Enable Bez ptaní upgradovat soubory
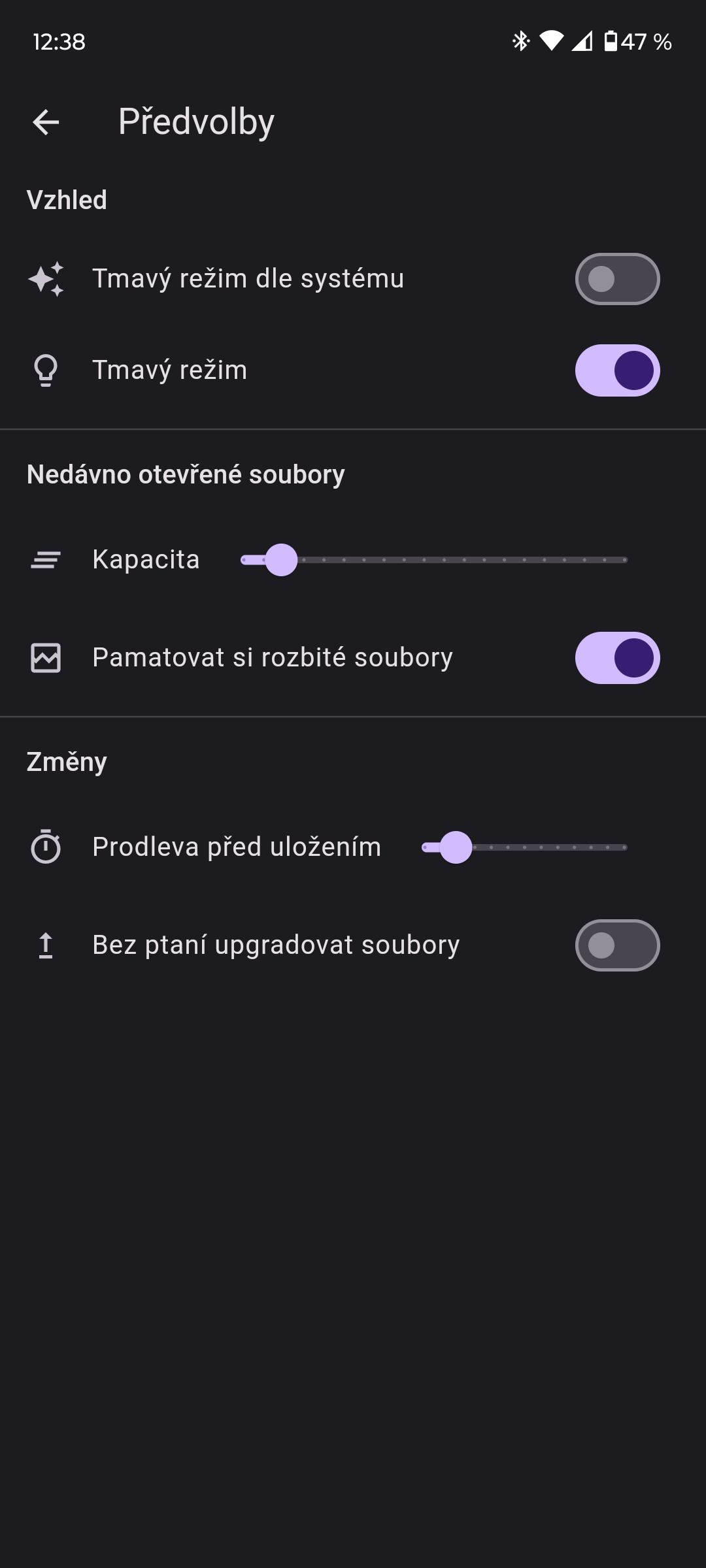This screenshot has height=1568, width=706. (617, 945)
